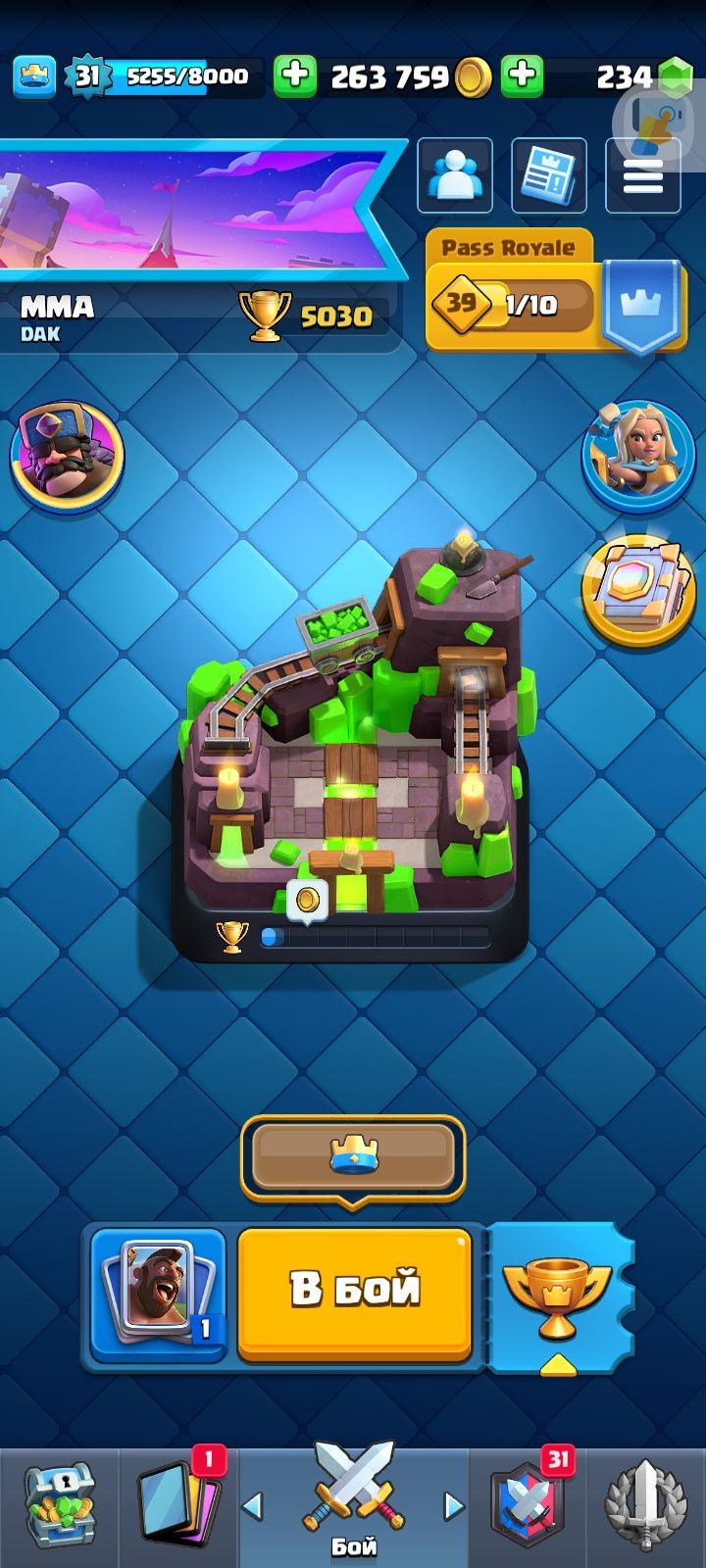The width and height of the screenshot is (706, 1568).
Task: Open the golden chest reward icon
Action: (638, 588)
